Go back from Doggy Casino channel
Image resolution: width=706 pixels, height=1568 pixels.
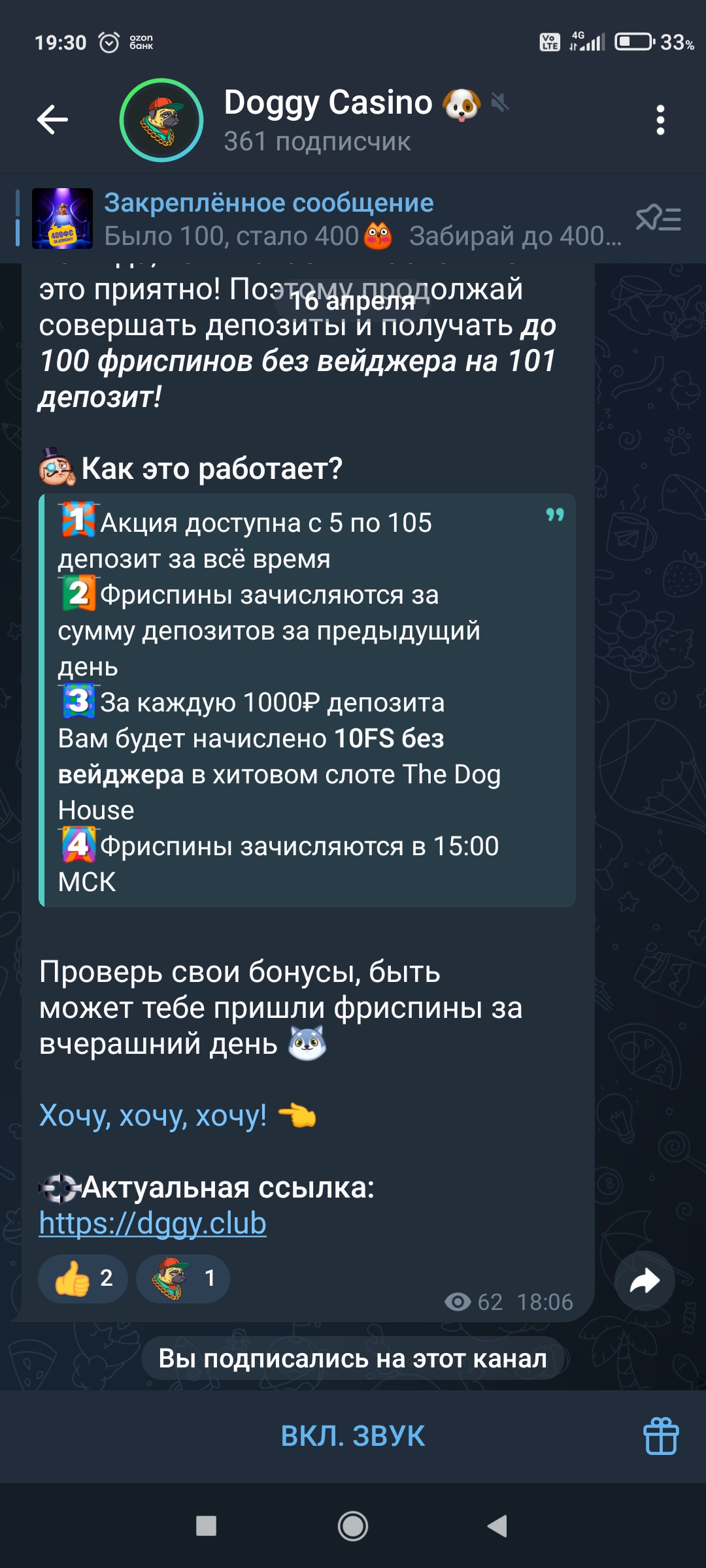pyautogui.click(x=52, y=120)
